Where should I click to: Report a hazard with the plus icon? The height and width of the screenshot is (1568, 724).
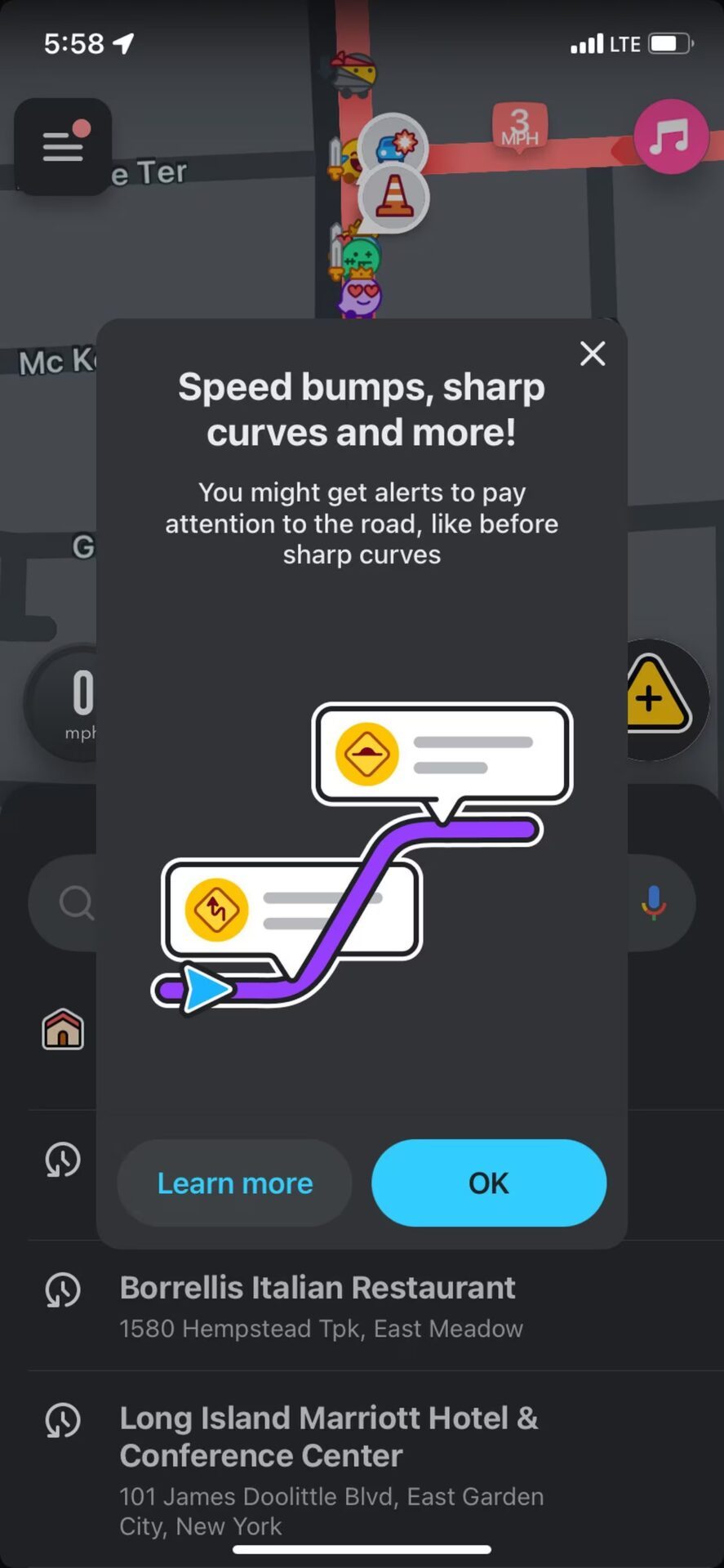658,699
